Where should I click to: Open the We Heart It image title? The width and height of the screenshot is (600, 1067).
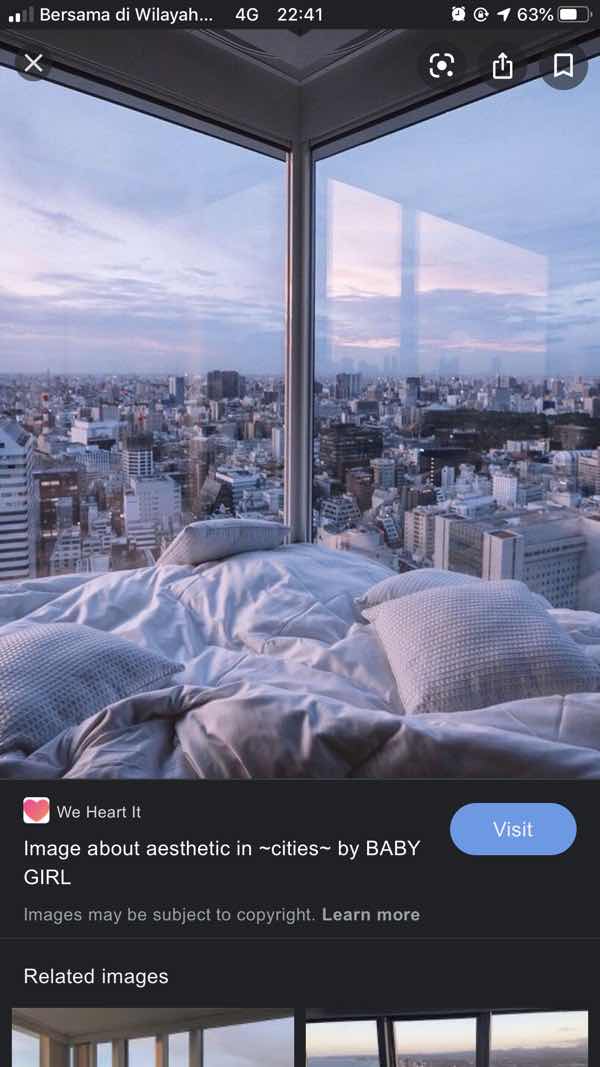point(222,862)
